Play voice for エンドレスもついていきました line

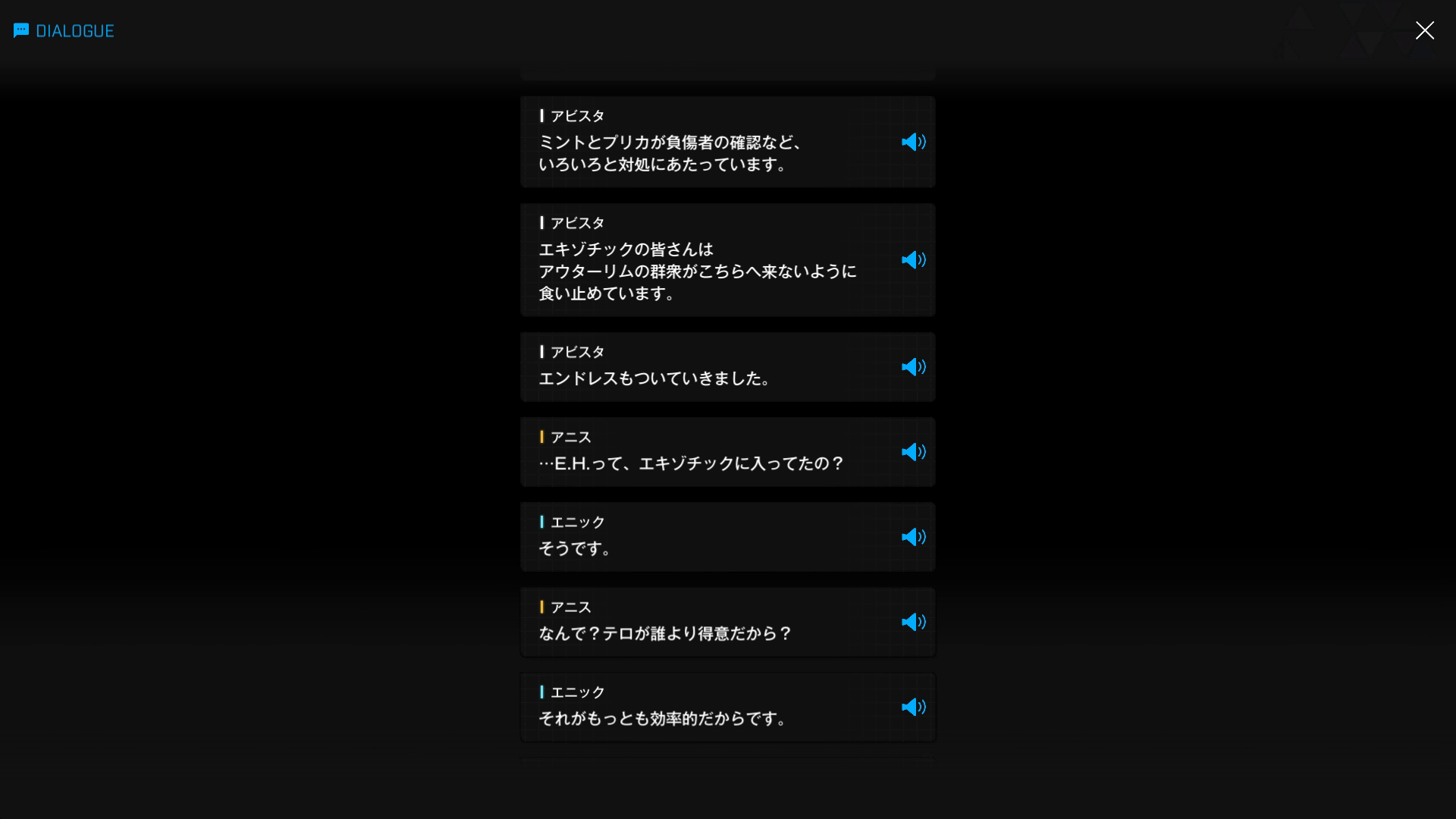point(913,367)
